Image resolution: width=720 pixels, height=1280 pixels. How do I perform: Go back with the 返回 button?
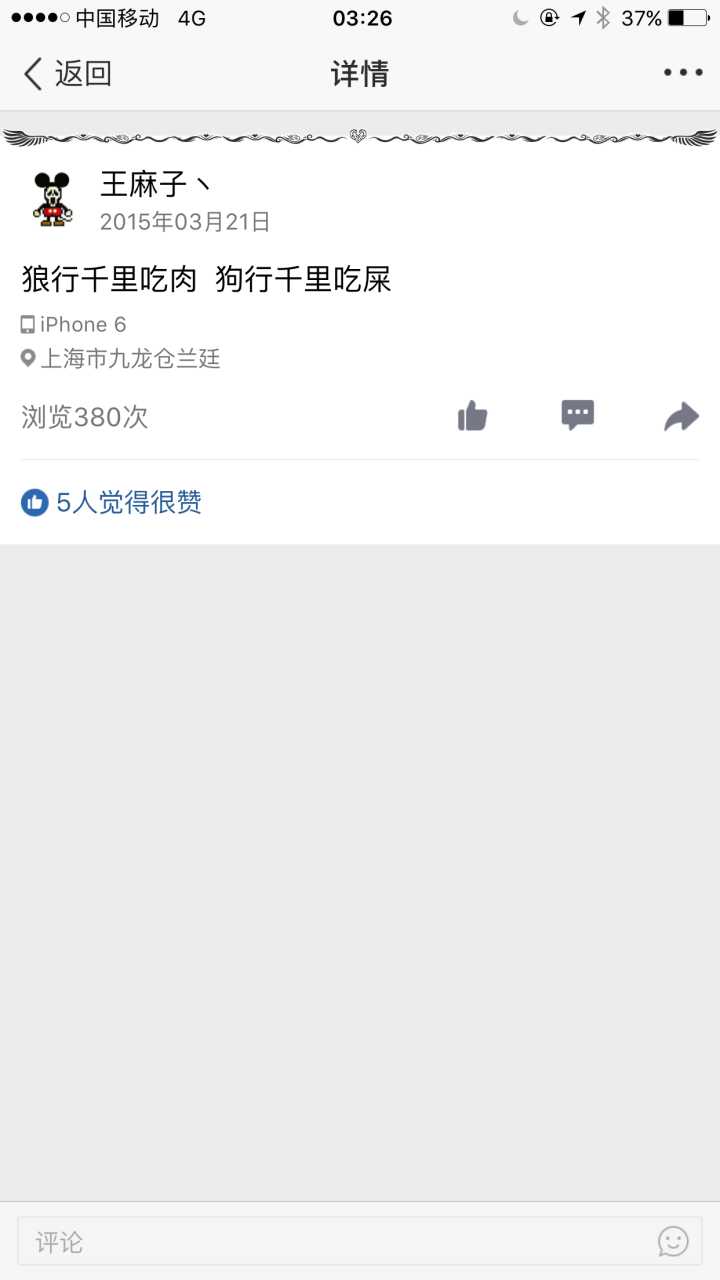click(x=67, y=74)
